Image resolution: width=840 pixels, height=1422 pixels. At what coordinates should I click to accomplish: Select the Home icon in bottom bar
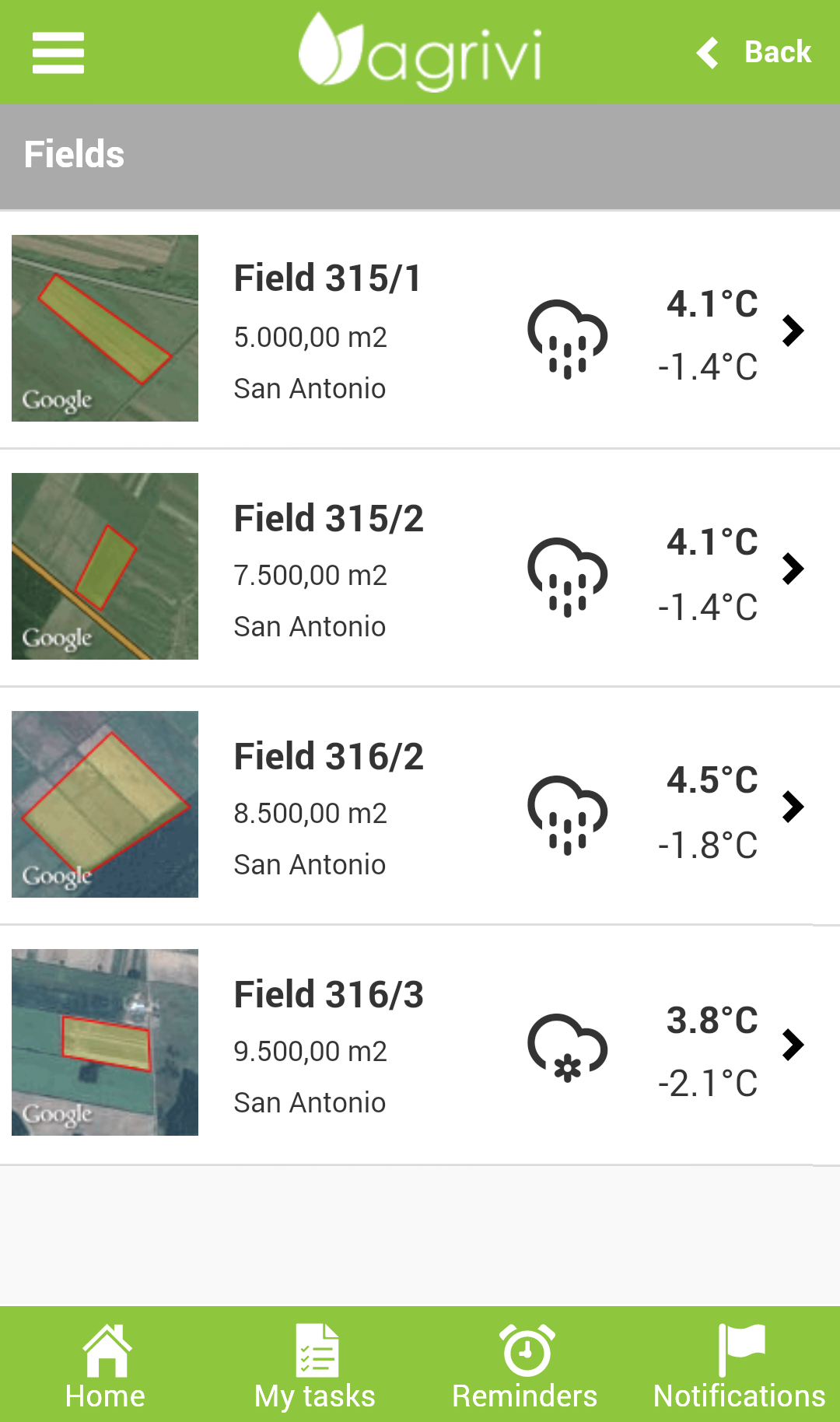[104, 1365]
